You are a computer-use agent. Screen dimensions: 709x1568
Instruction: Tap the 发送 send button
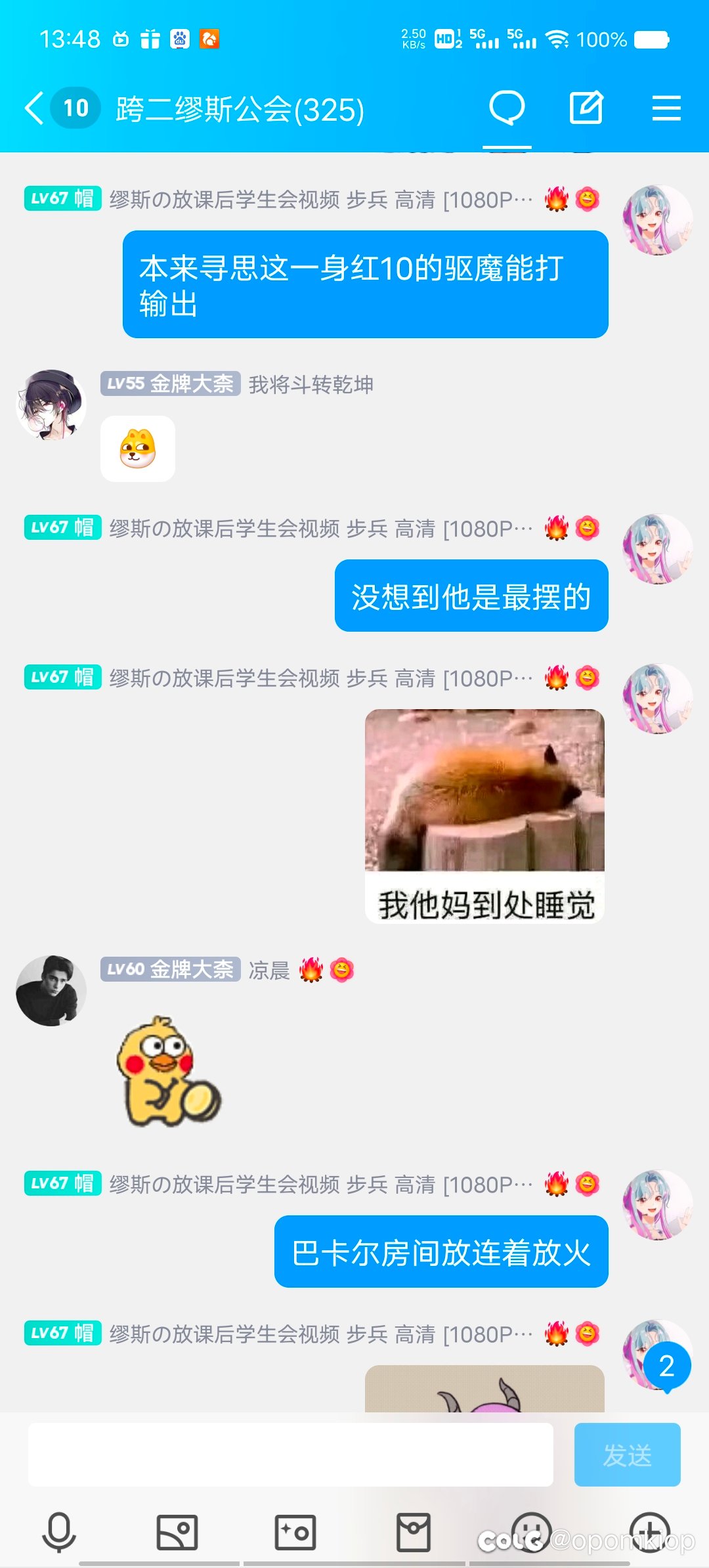point(627,1454)
